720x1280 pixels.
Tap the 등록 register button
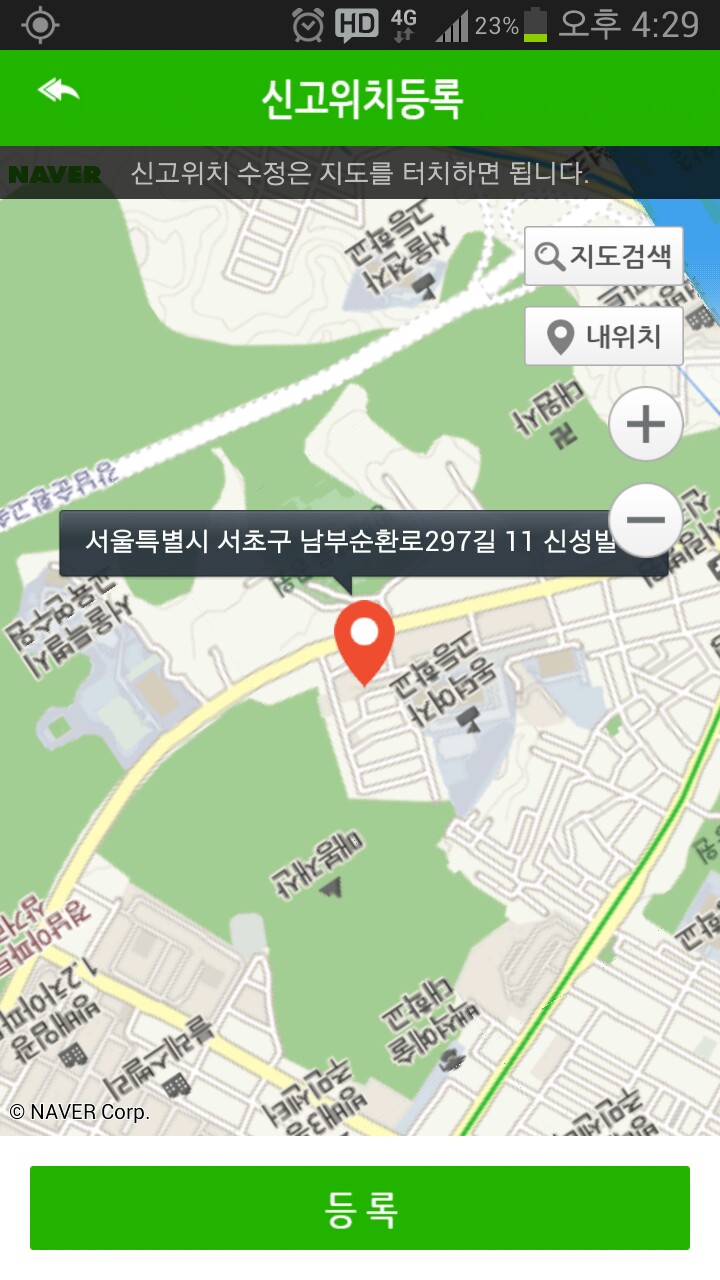pyautogui.click(x=360, y=1208)
